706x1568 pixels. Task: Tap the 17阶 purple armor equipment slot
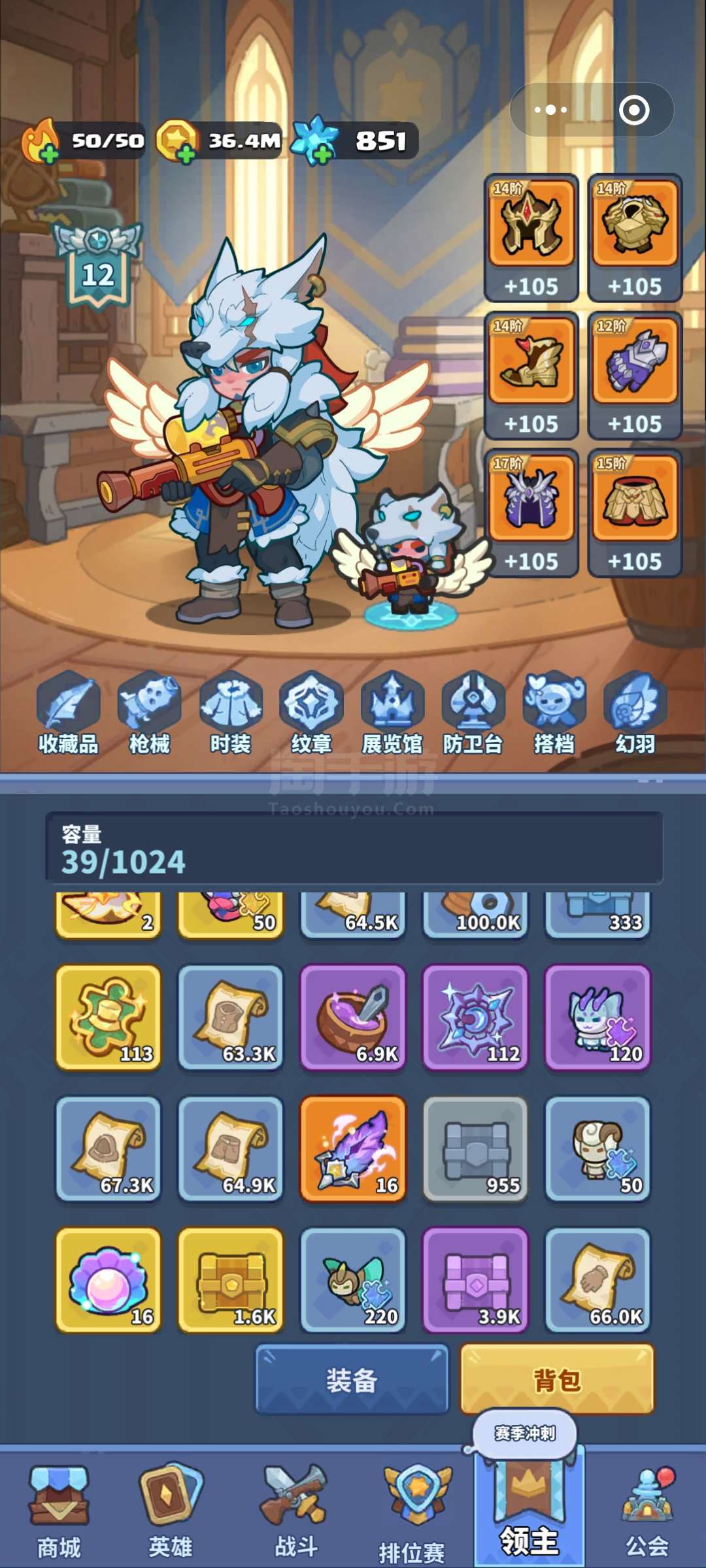click(531, 514)
